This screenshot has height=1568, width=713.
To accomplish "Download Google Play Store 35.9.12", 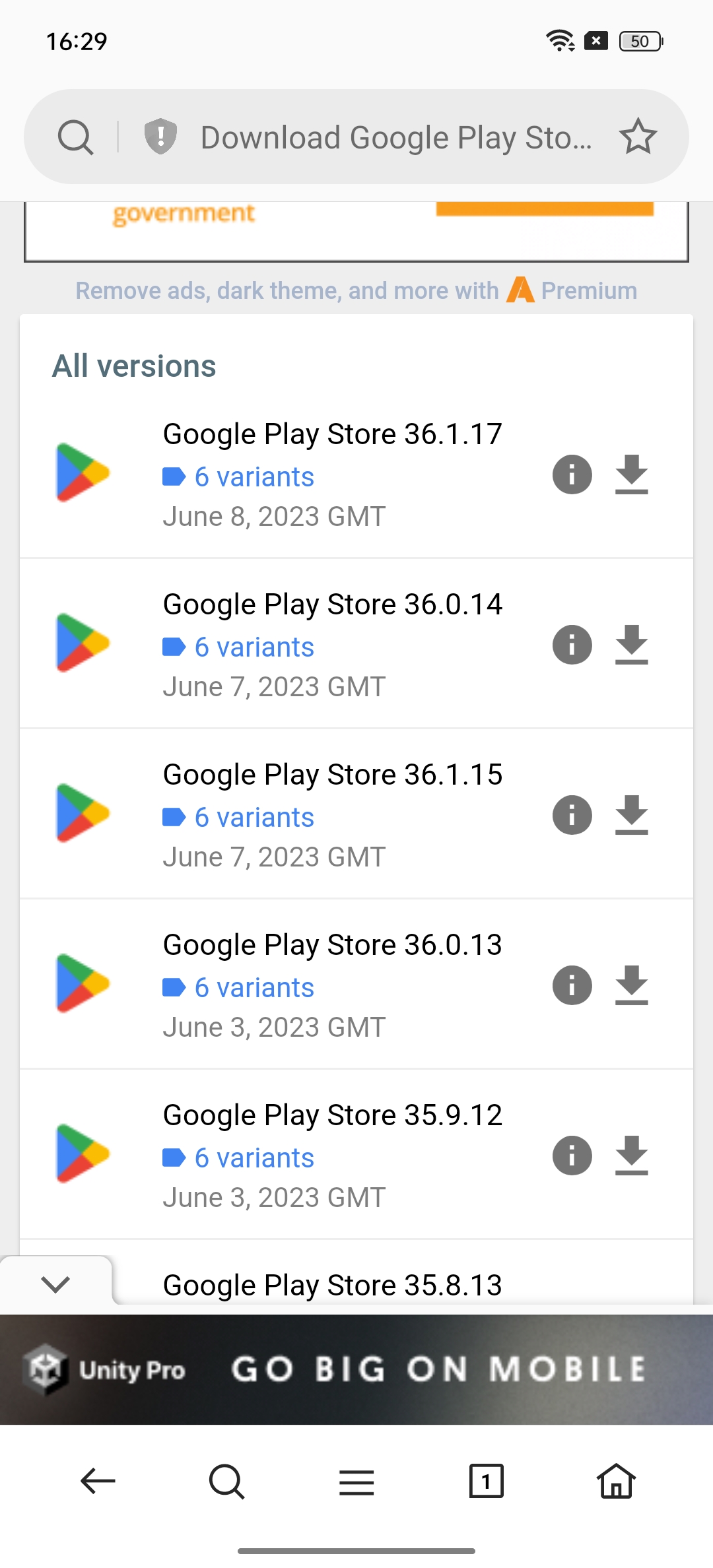I will click(x=632, y=1156).
